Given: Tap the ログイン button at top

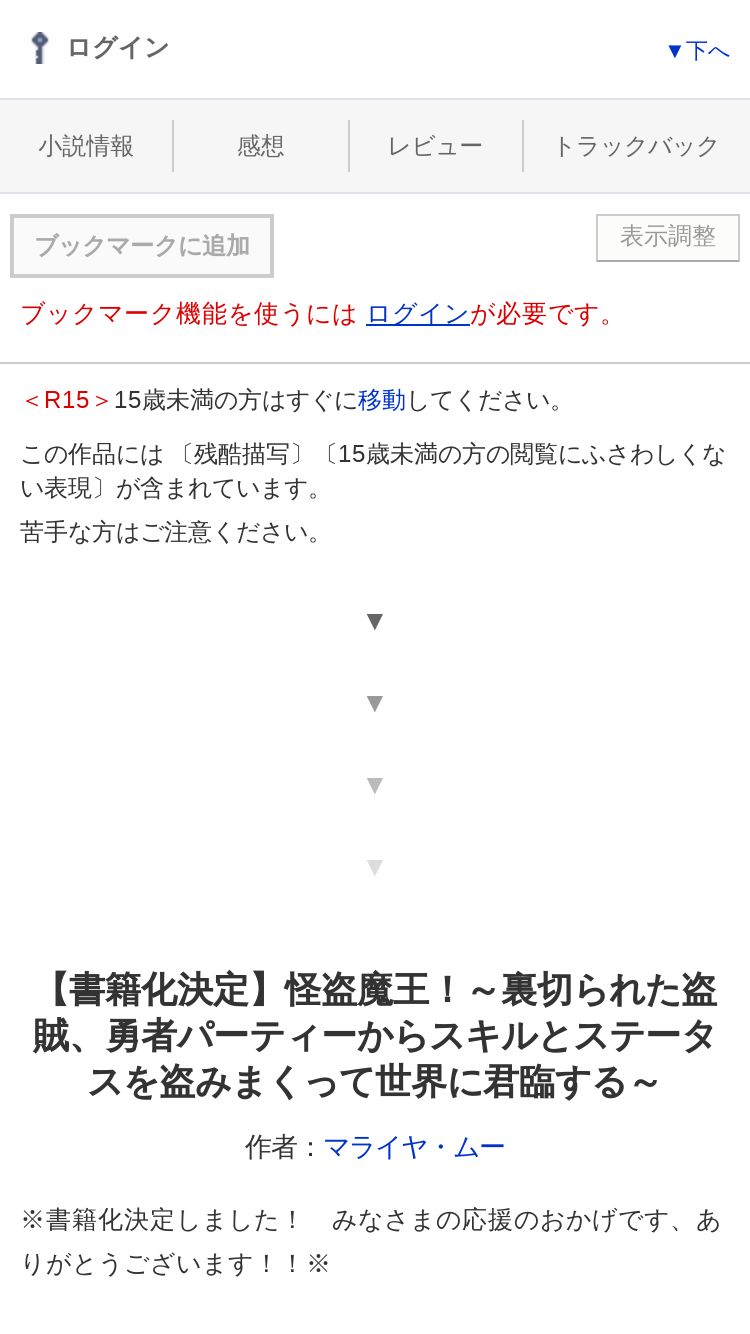Looking at the screenshot, I should 98,48.
